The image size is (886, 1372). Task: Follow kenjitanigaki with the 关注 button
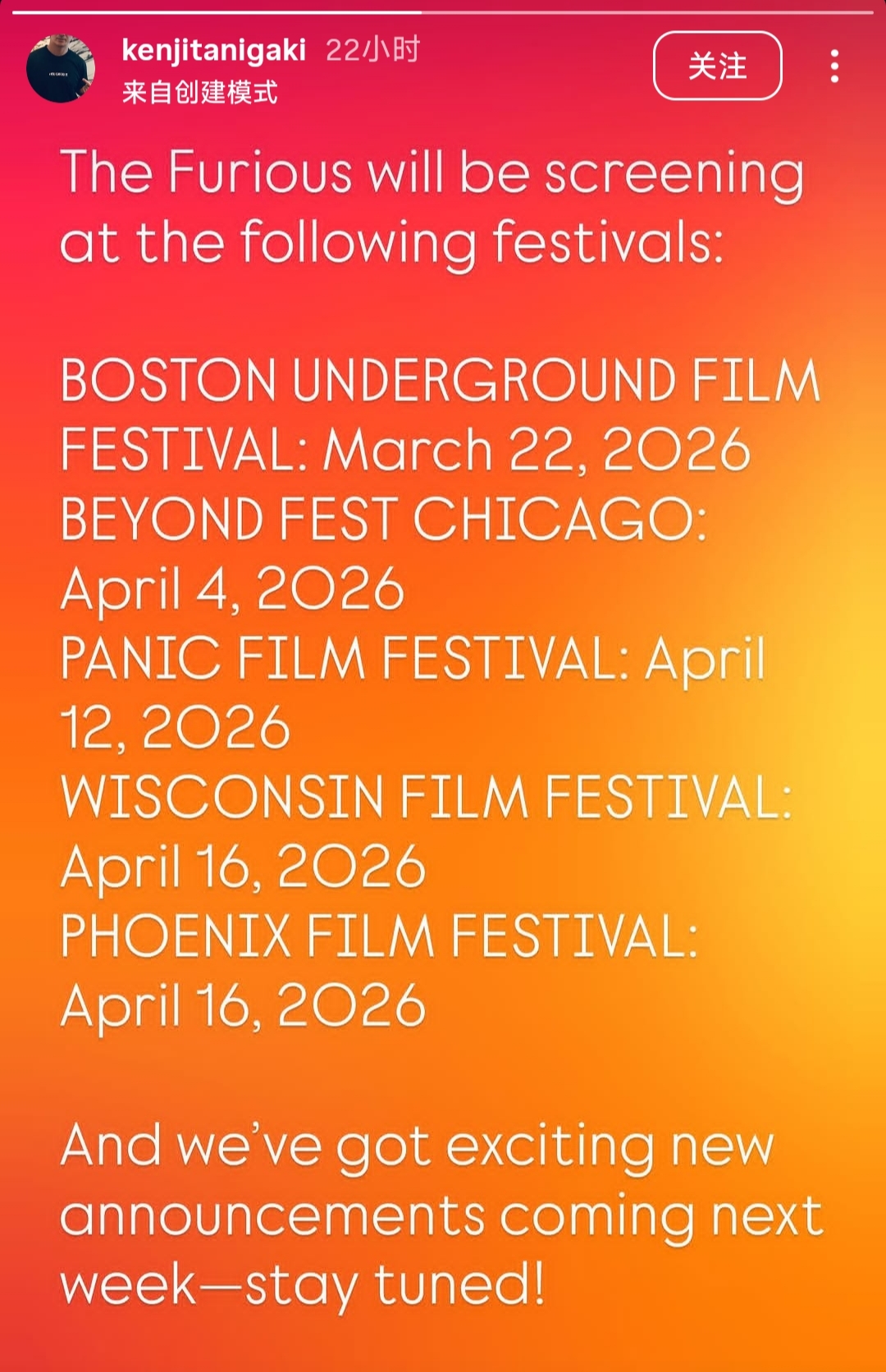click(x=717, y=66)
